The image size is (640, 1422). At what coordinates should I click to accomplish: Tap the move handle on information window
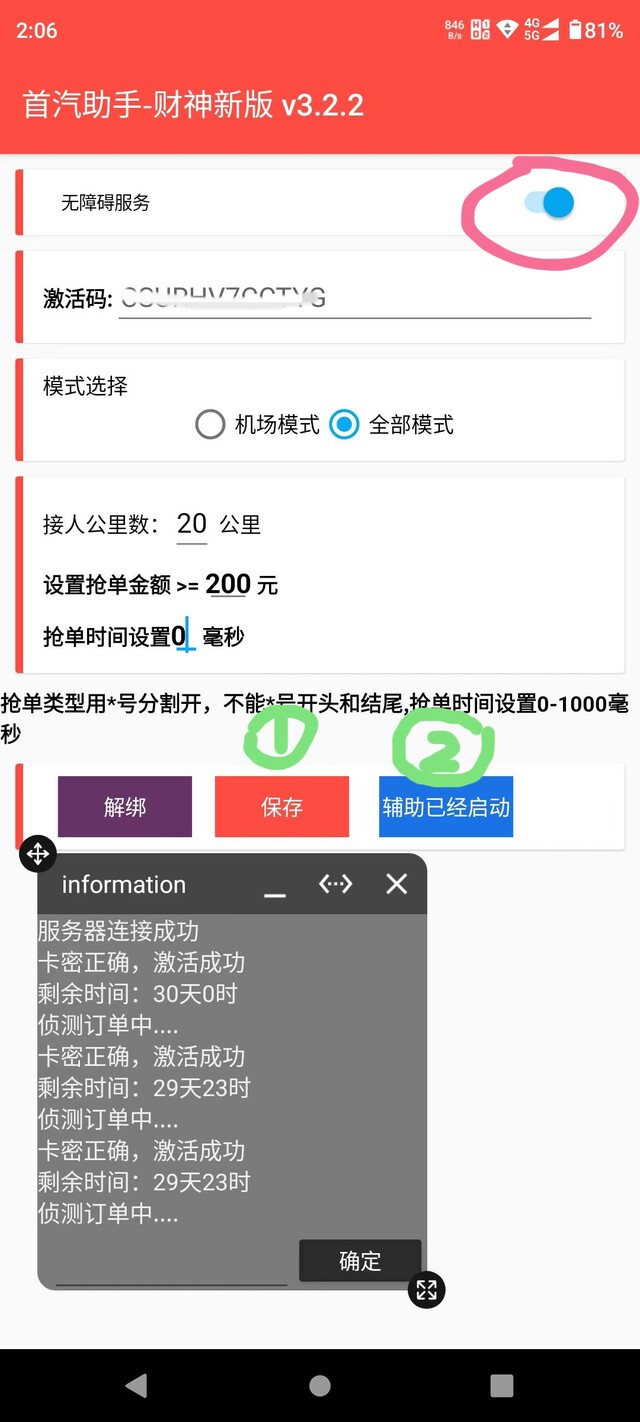(x=38, y=854)
